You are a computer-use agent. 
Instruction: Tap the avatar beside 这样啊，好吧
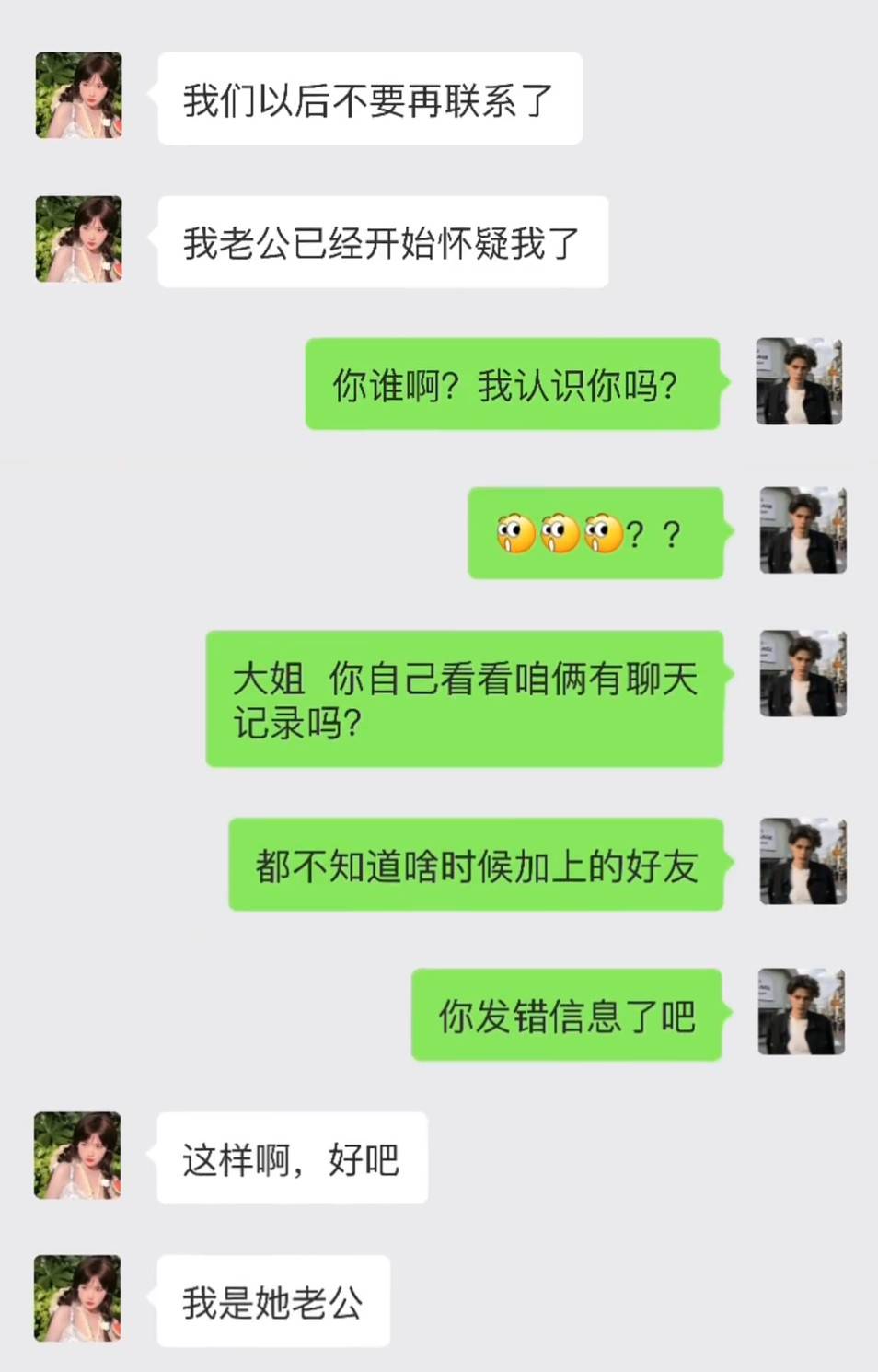pyautogui.click(x=77, y=1155)
